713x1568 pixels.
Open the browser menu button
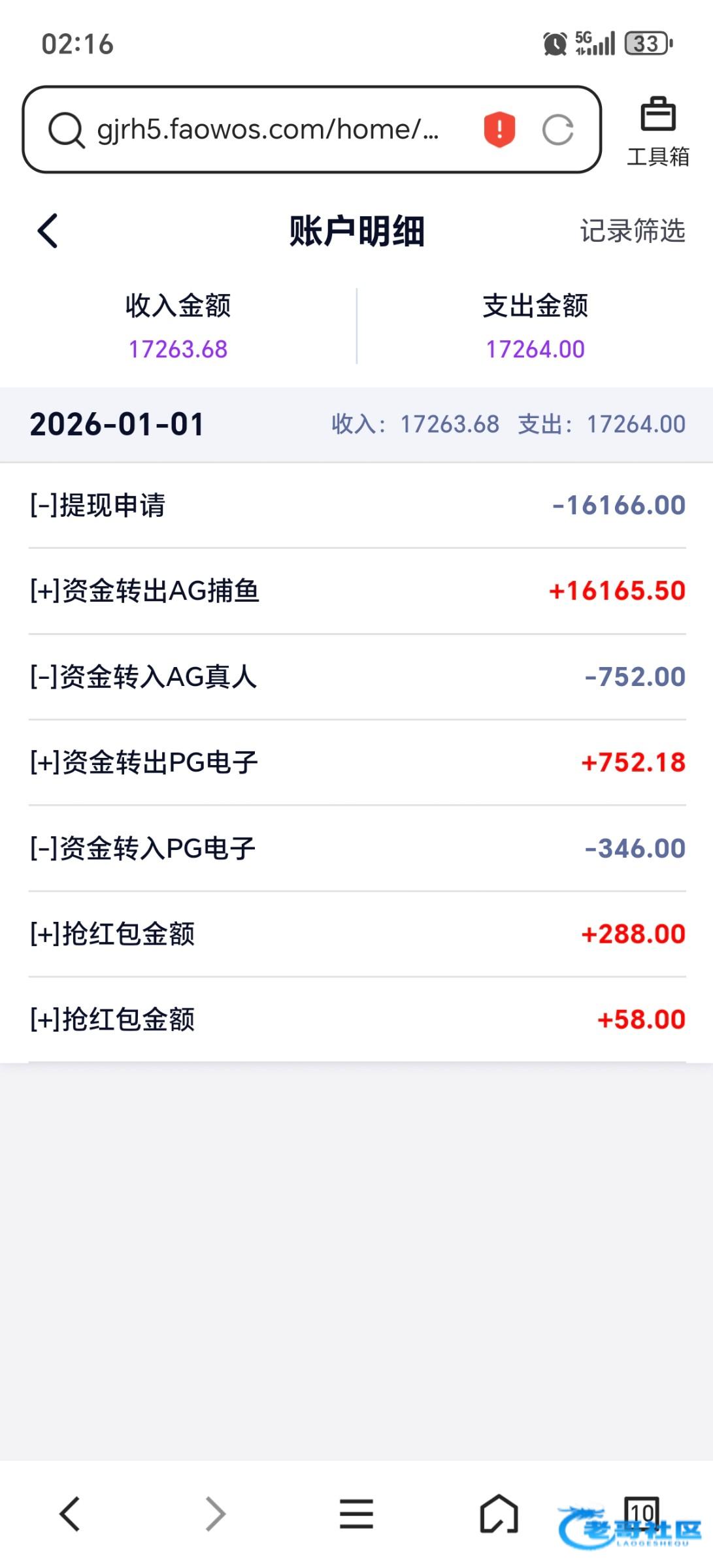point(356,1514)
